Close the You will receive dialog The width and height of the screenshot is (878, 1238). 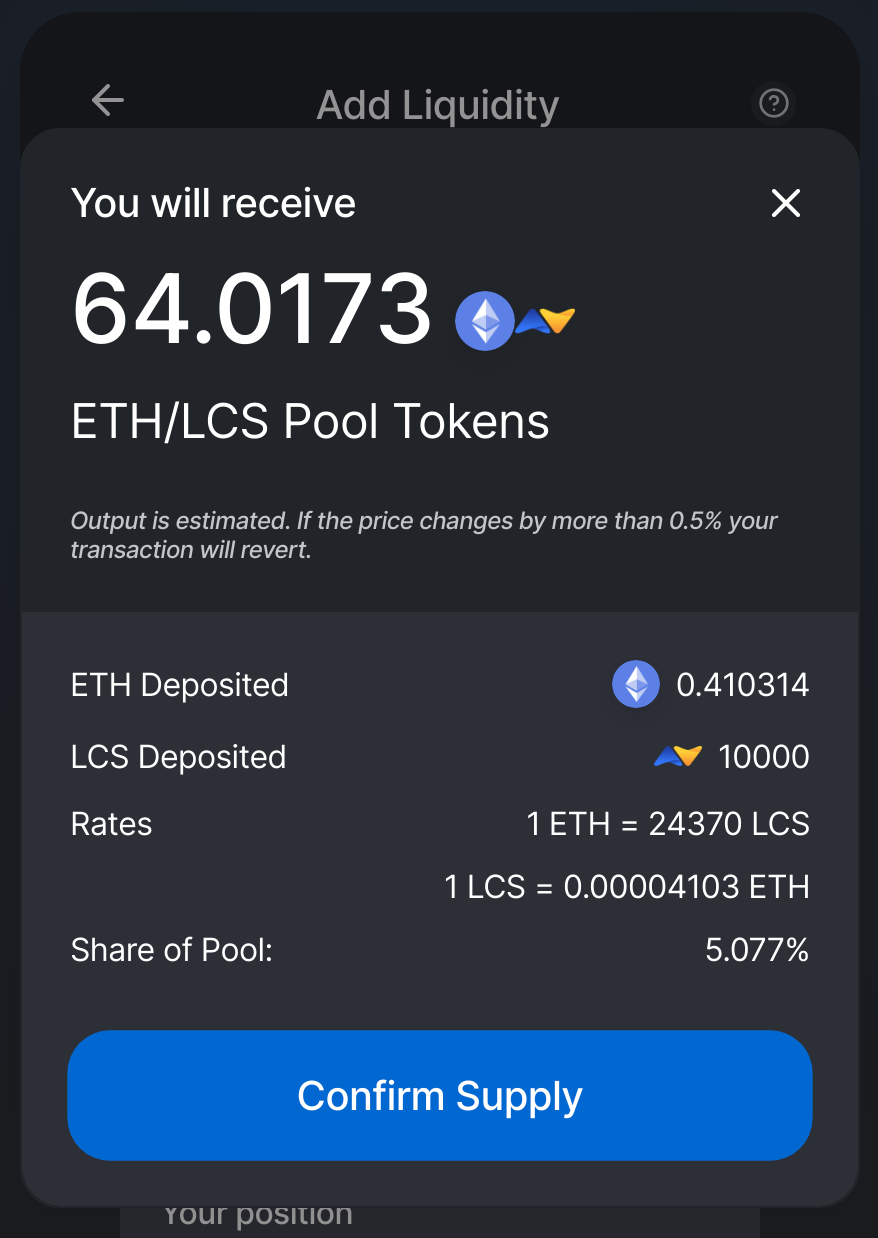tap(786, 204)
